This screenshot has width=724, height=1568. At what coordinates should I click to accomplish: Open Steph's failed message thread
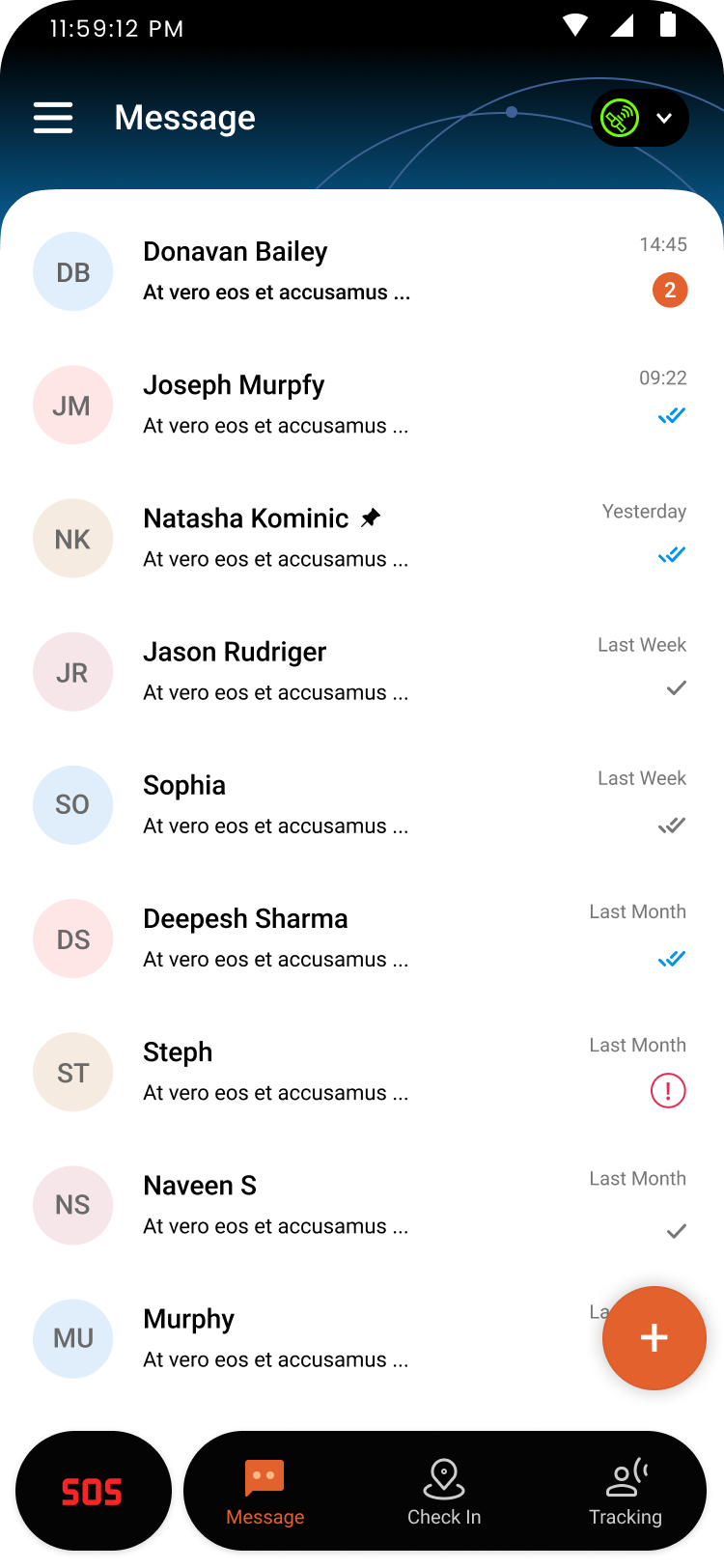(x=362, y=1071)
